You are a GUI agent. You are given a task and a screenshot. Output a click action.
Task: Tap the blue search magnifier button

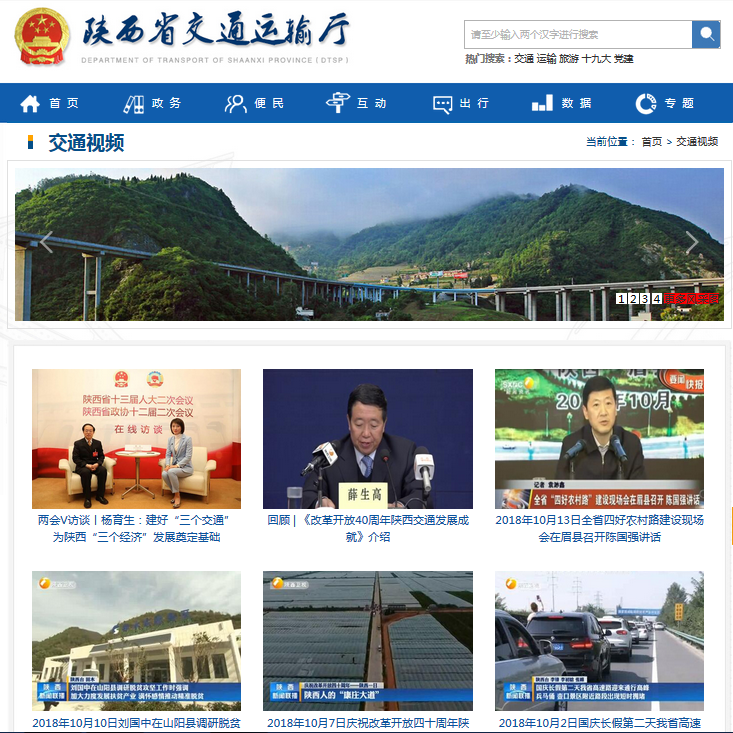(x=706, y=34)
